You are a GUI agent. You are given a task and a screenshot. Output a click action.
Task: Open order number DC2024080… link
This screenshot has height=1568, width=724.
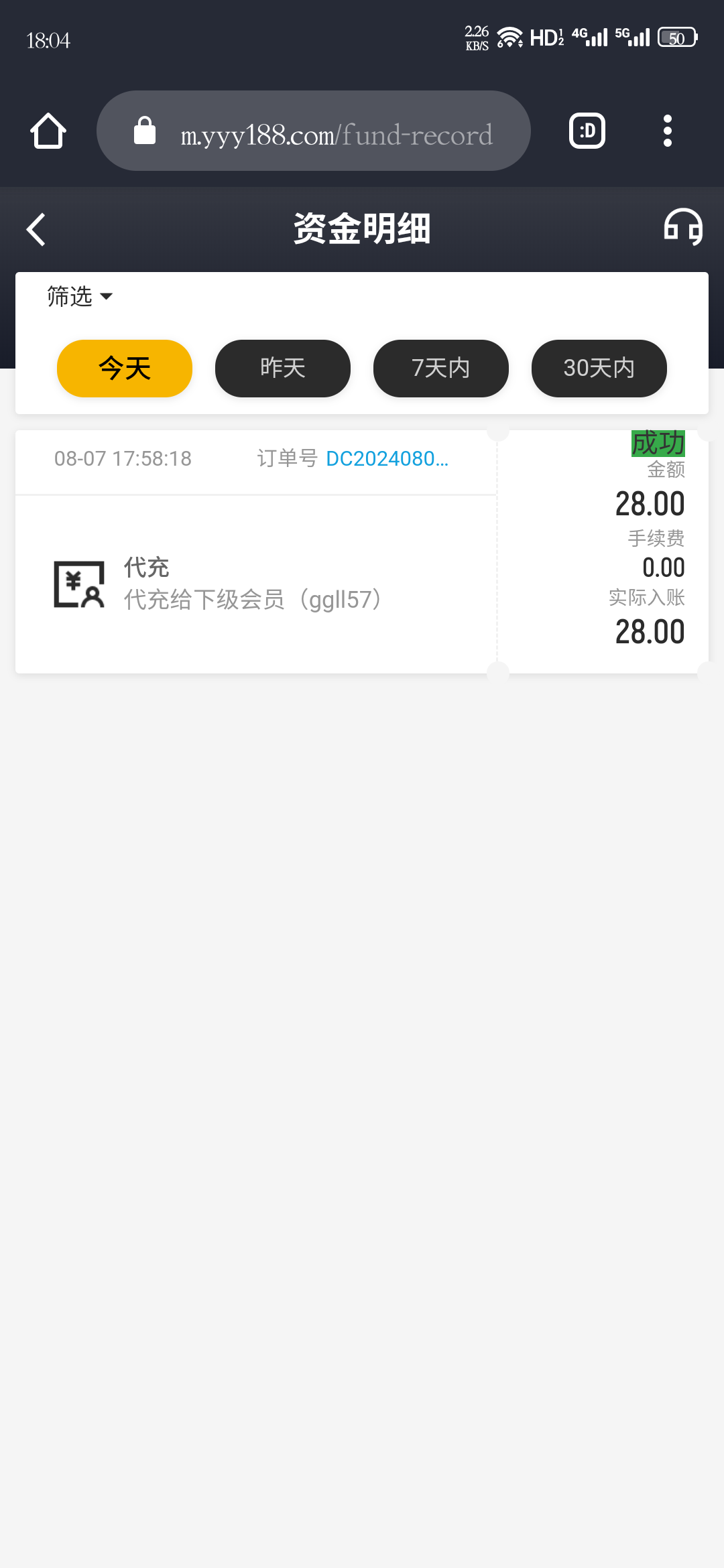(x=387, y=459)
